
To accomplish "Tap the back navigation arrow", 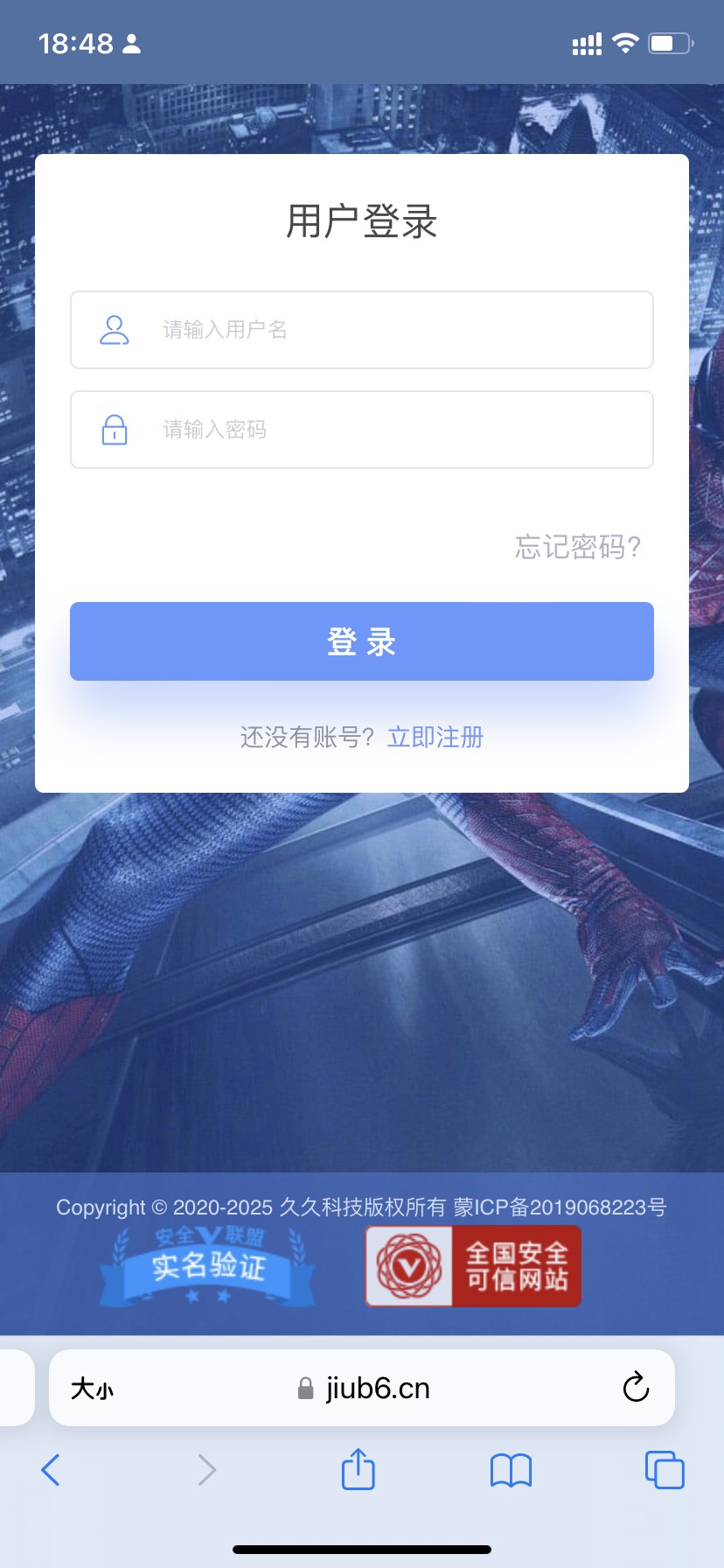I will pyautogui.click(x=50, y=1470).
